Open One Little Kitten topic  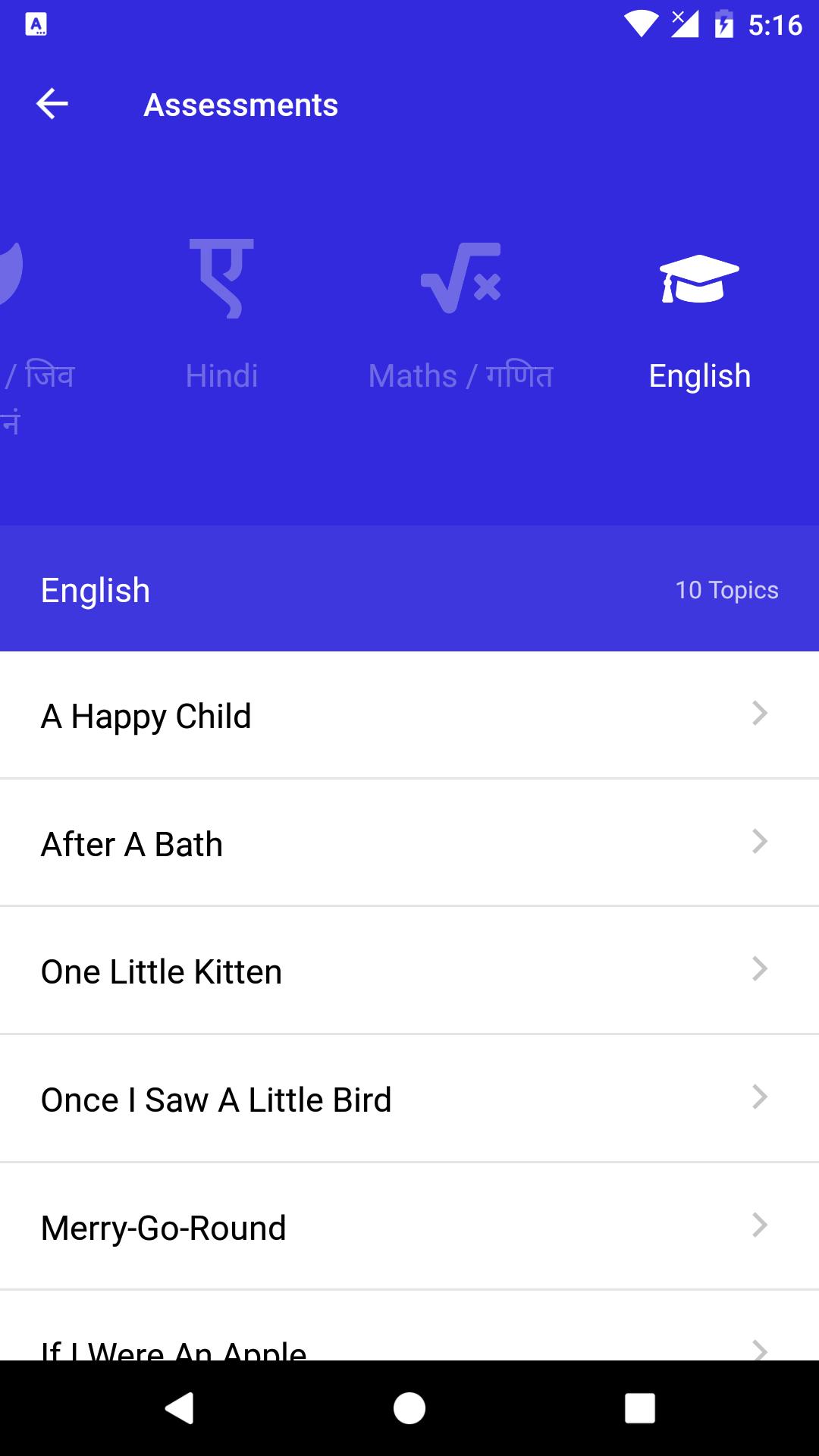point(409,971)
